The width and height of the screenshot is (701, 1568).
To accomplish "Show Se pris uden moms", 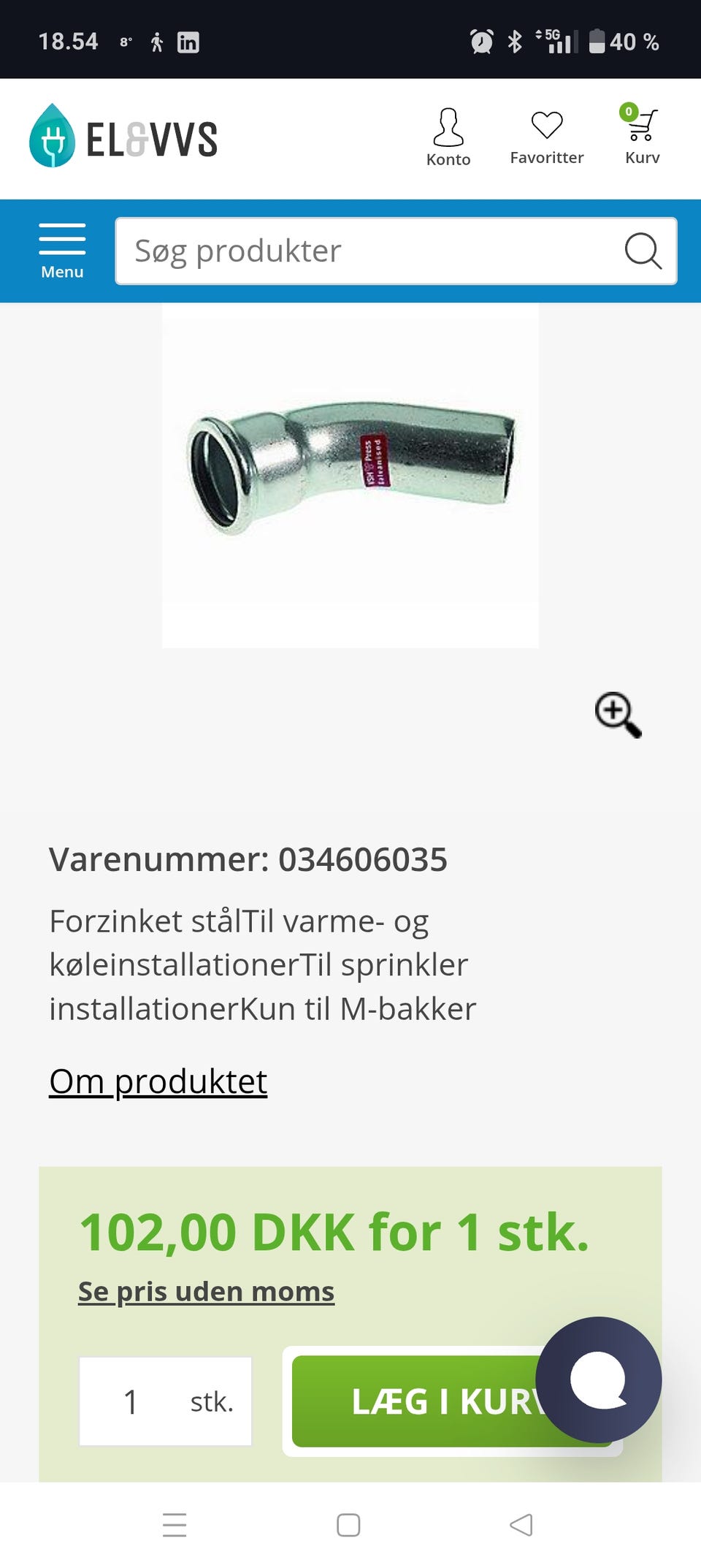I will tap(205, 1290).
